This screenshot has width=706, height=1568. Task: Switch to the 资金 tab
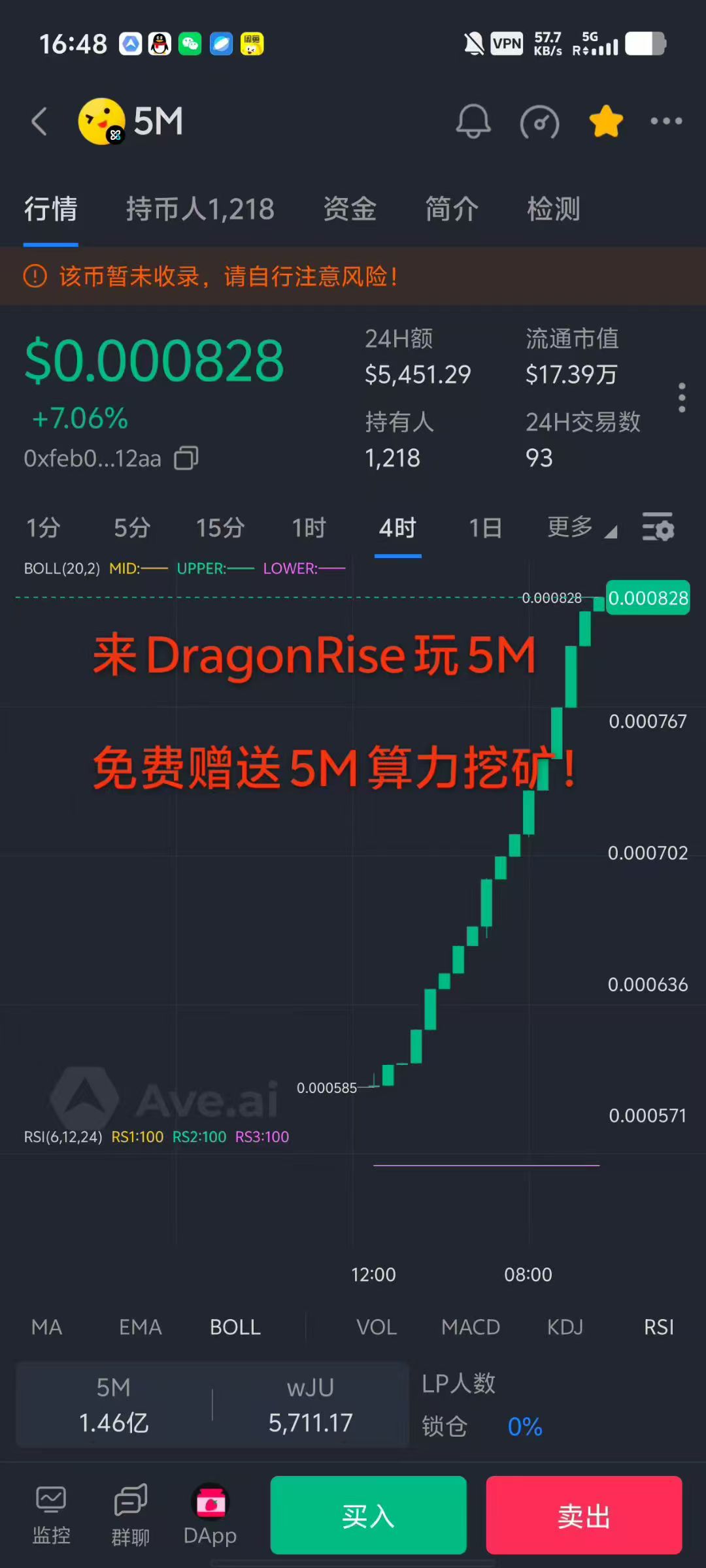pos(350,210)
